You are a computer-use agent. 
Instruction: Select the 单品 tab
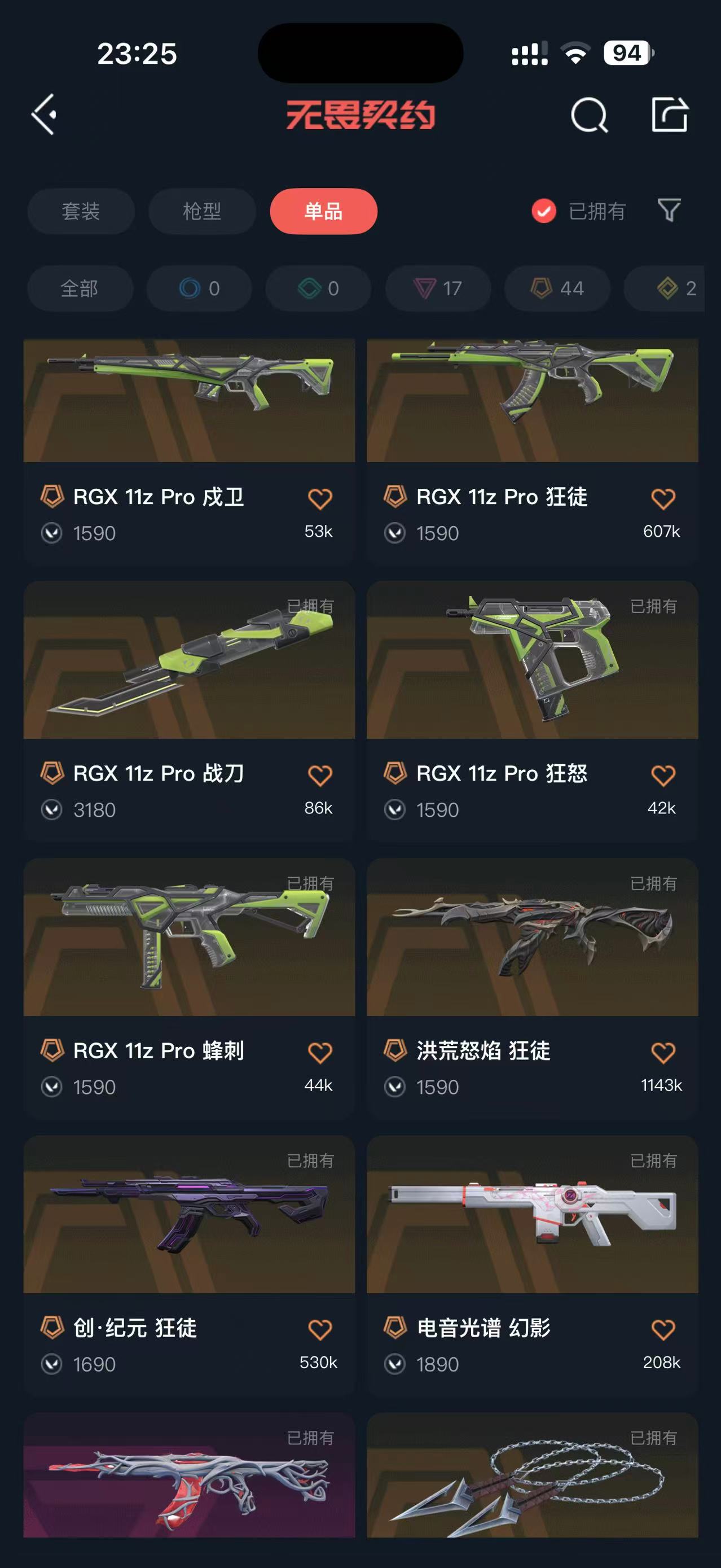click(324, 211)
